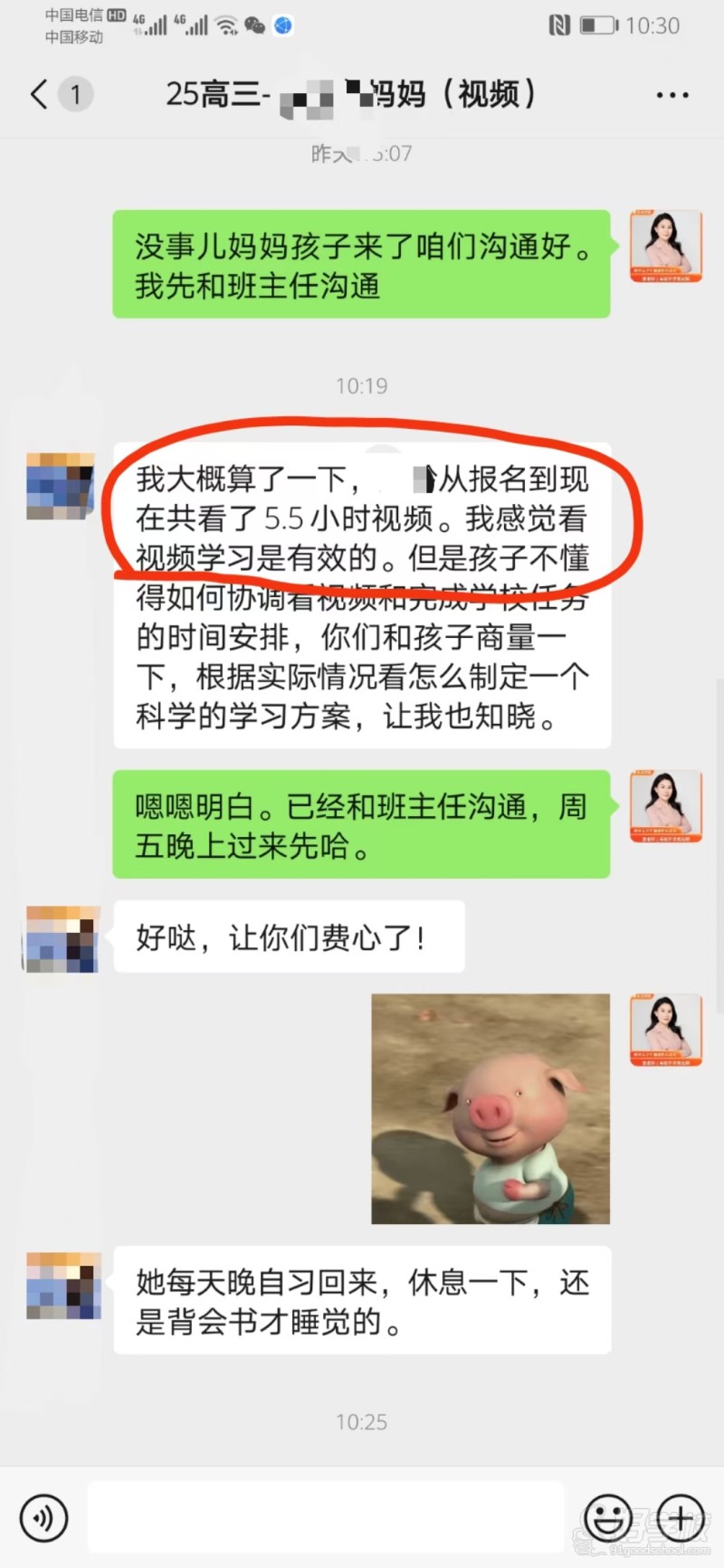Image resolution: width=724 pixels, height=1568 pixels.
Task: Tap the timestamp "10:25"
Action: [362, 1421]
